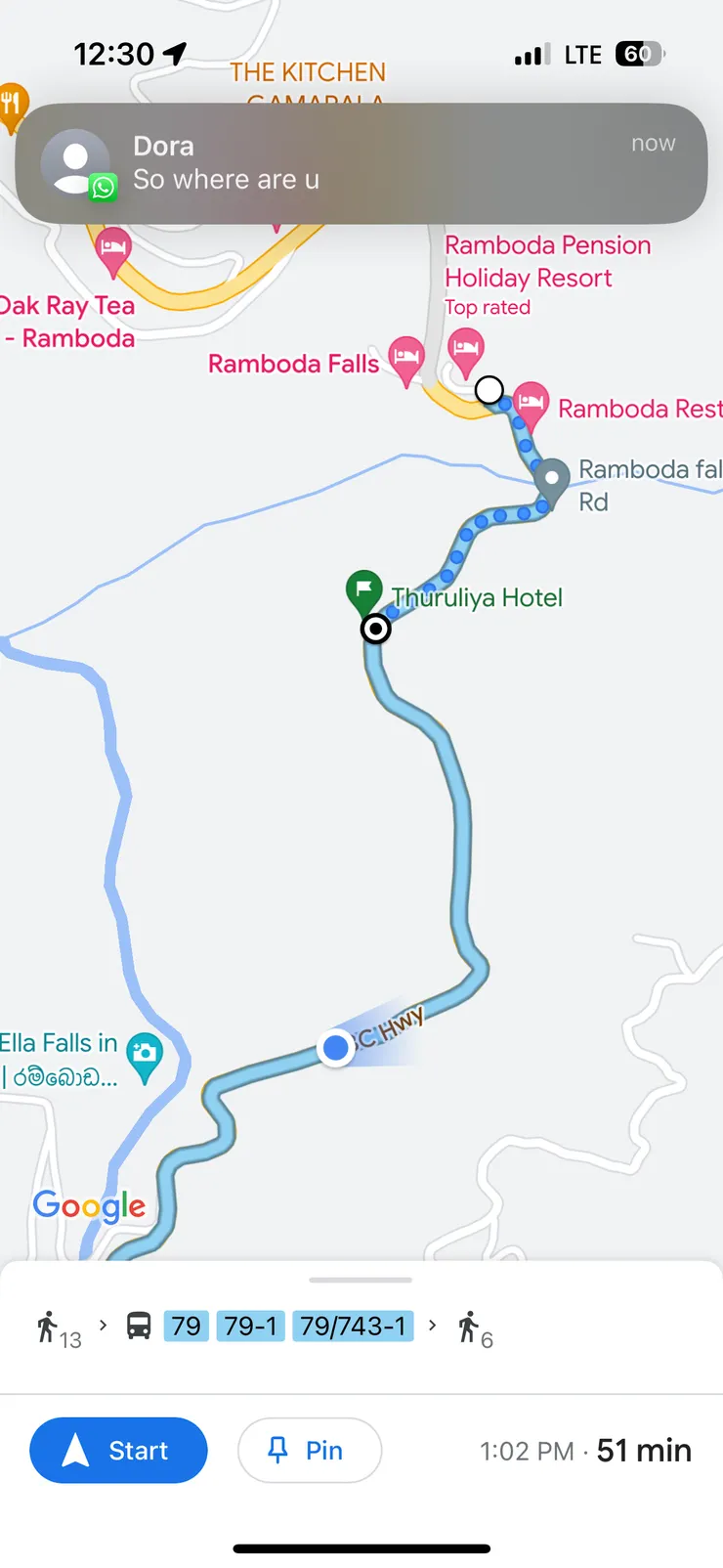The image size is (723, 1568).
Task: View bus 79 route step details
Action: (186, 1326)
